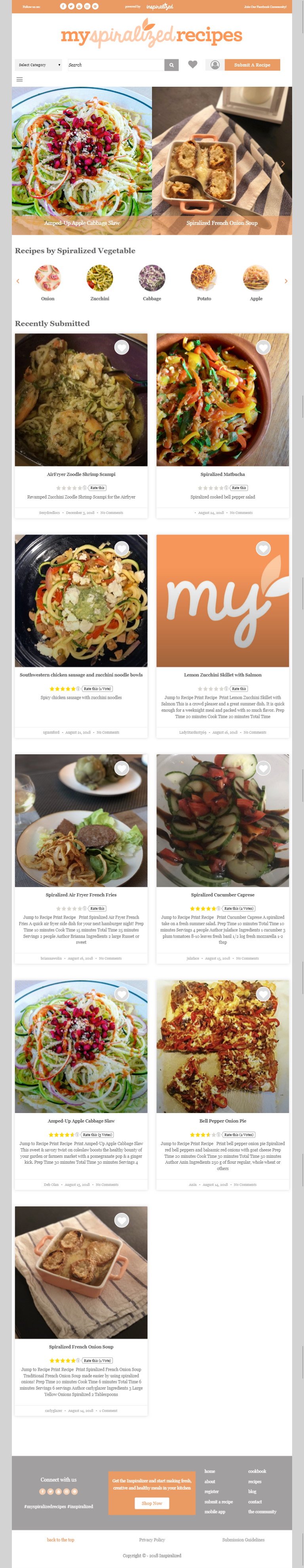The height and width of the screenshot is (1568, 304).
Task: Open the Spiralized Cucumber Caprese recipe
Action: tap(222, 895)
